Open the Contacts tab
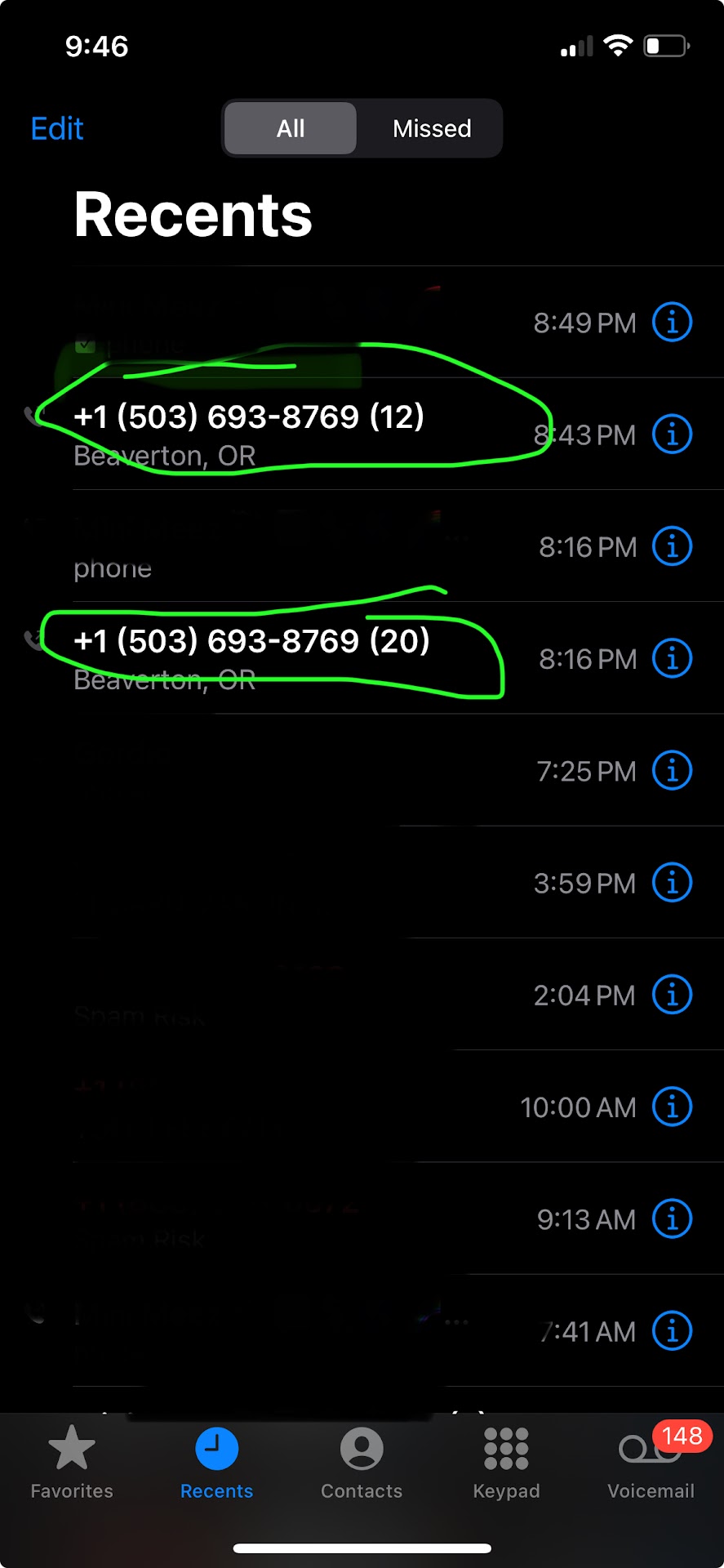The image size is (724, 1568). 362,1462
